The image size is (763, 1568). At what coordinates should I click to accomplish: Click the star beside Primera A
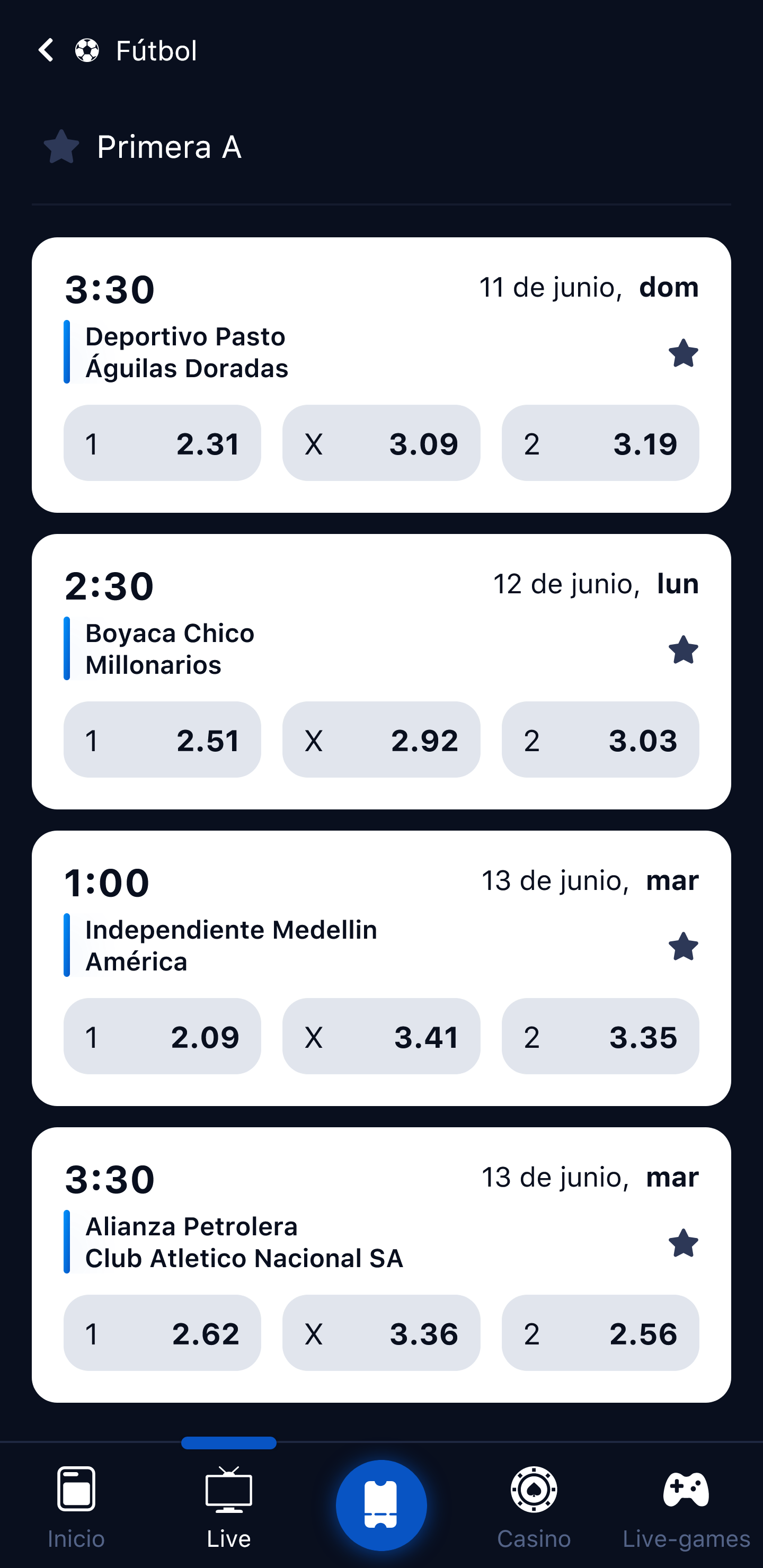pos(61,146)
